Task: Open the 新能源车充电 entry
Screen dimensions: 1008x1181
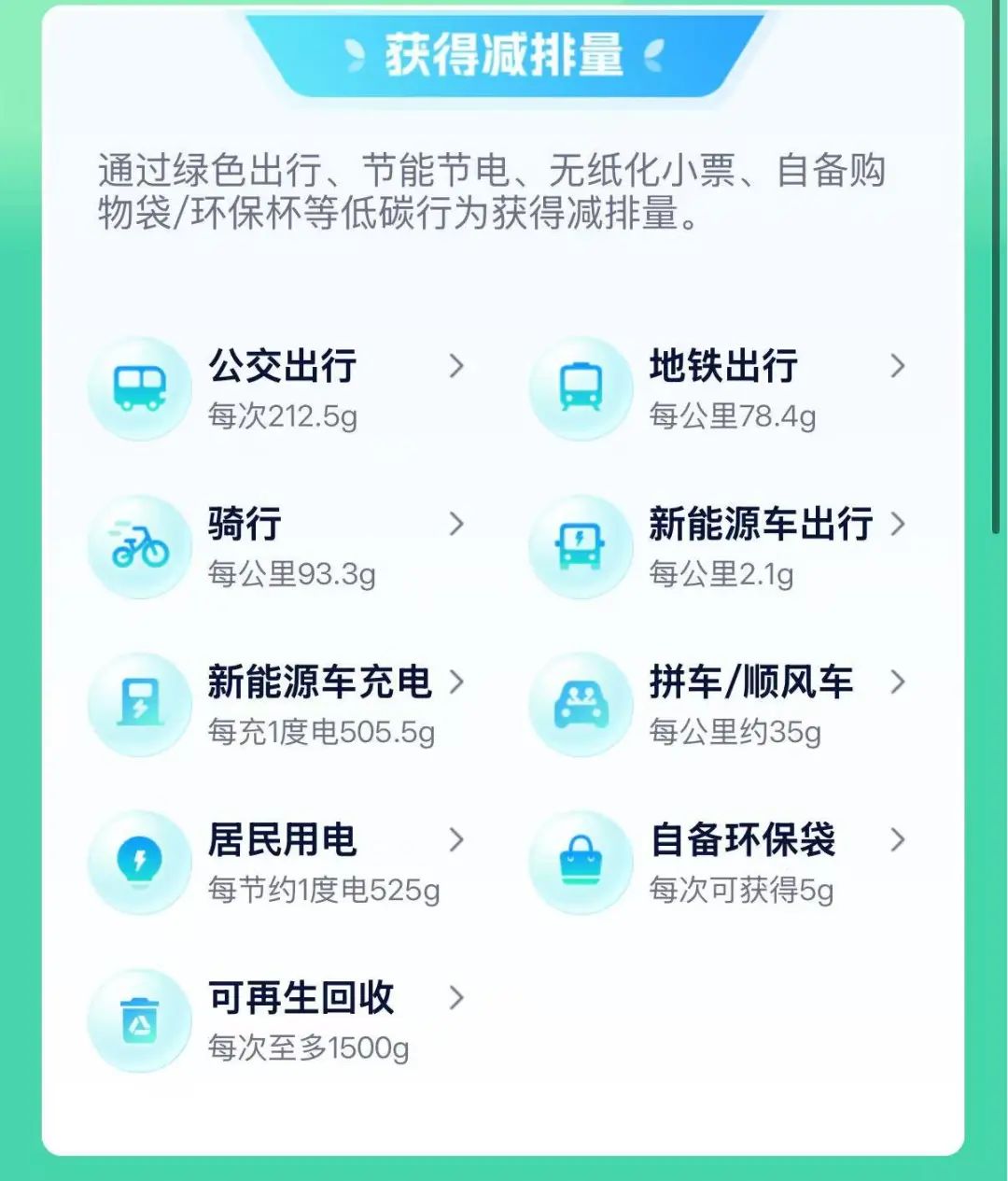Action: [319, 682]
